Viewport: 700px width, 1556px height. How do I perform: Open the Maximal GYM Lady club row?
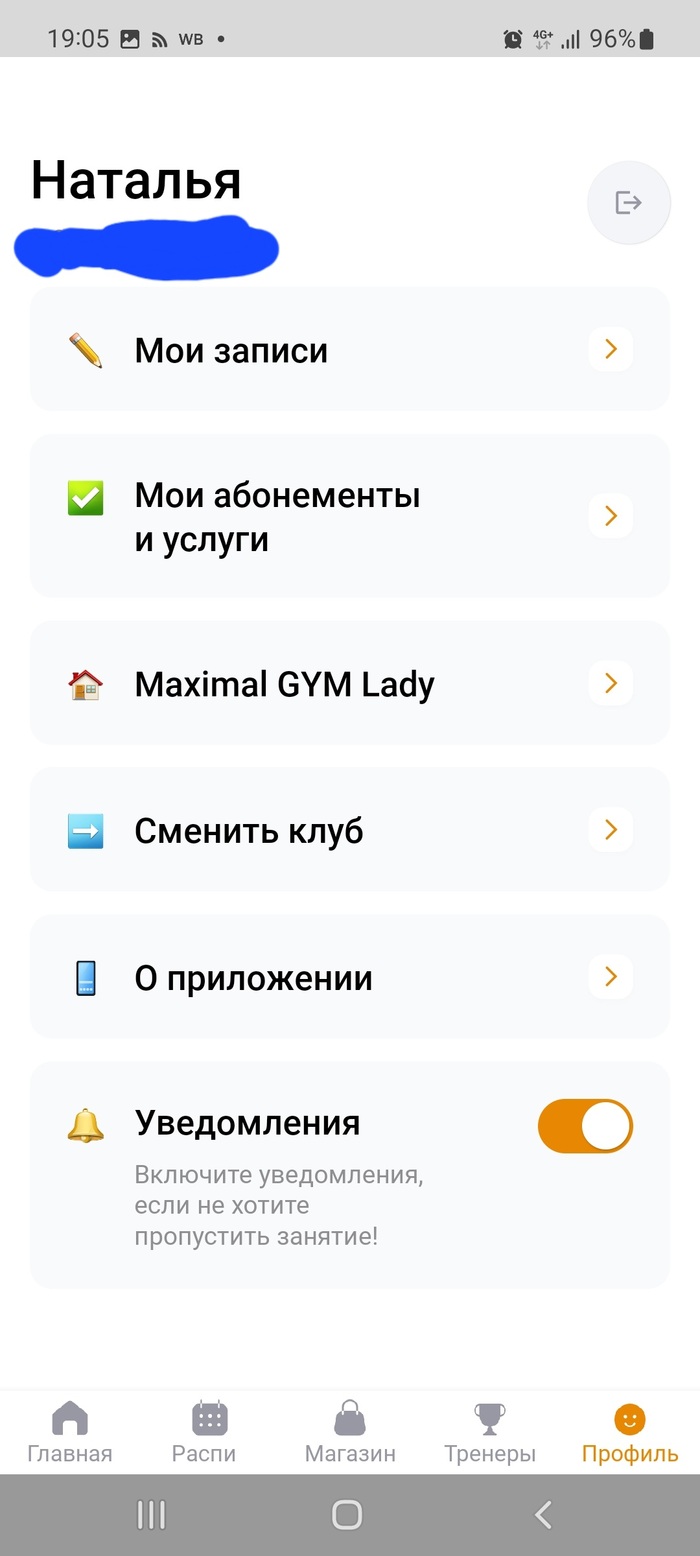coord(349,684)
